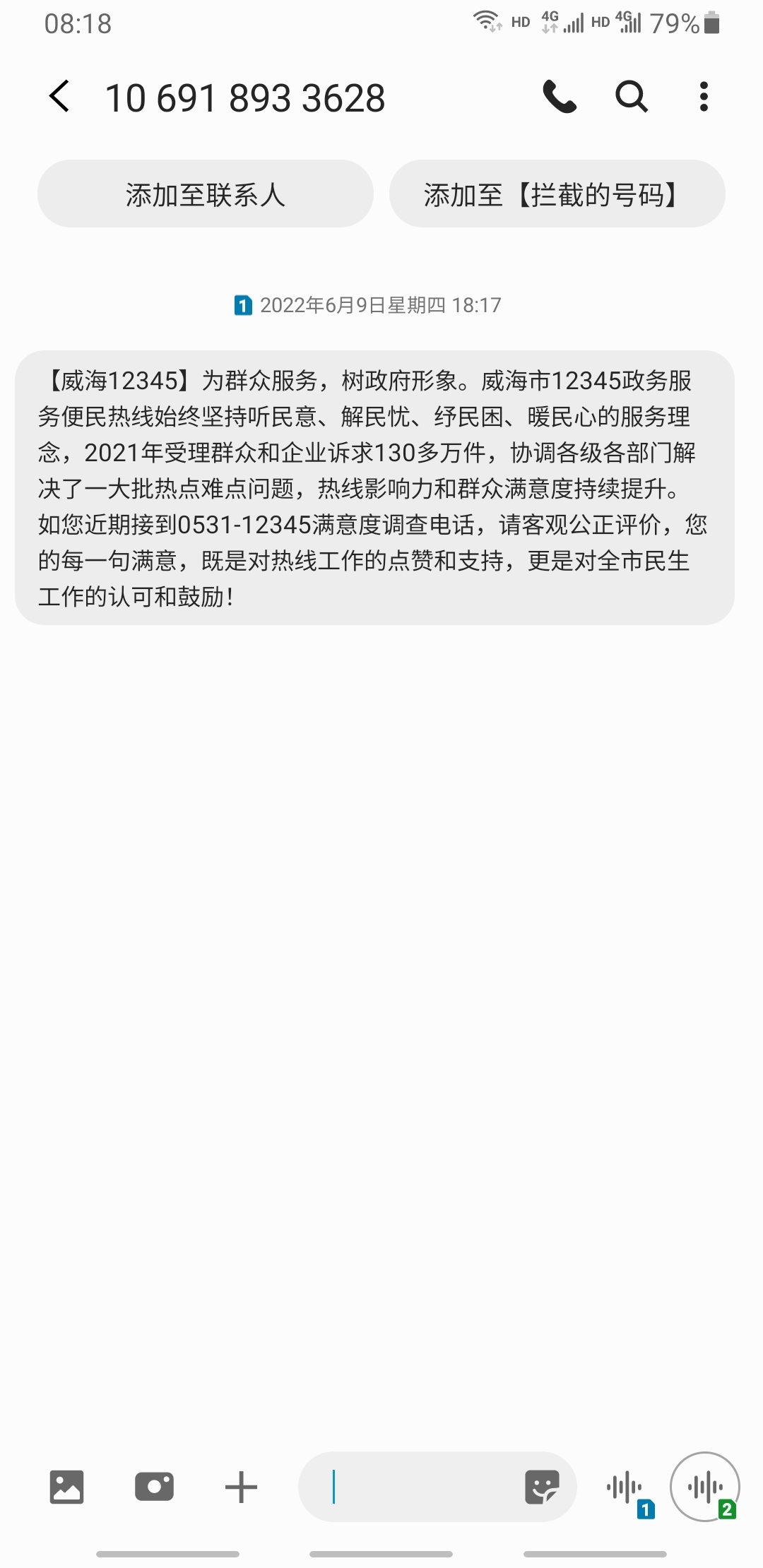
Task: Open the sticker emoji picker
Action: 542,1487
